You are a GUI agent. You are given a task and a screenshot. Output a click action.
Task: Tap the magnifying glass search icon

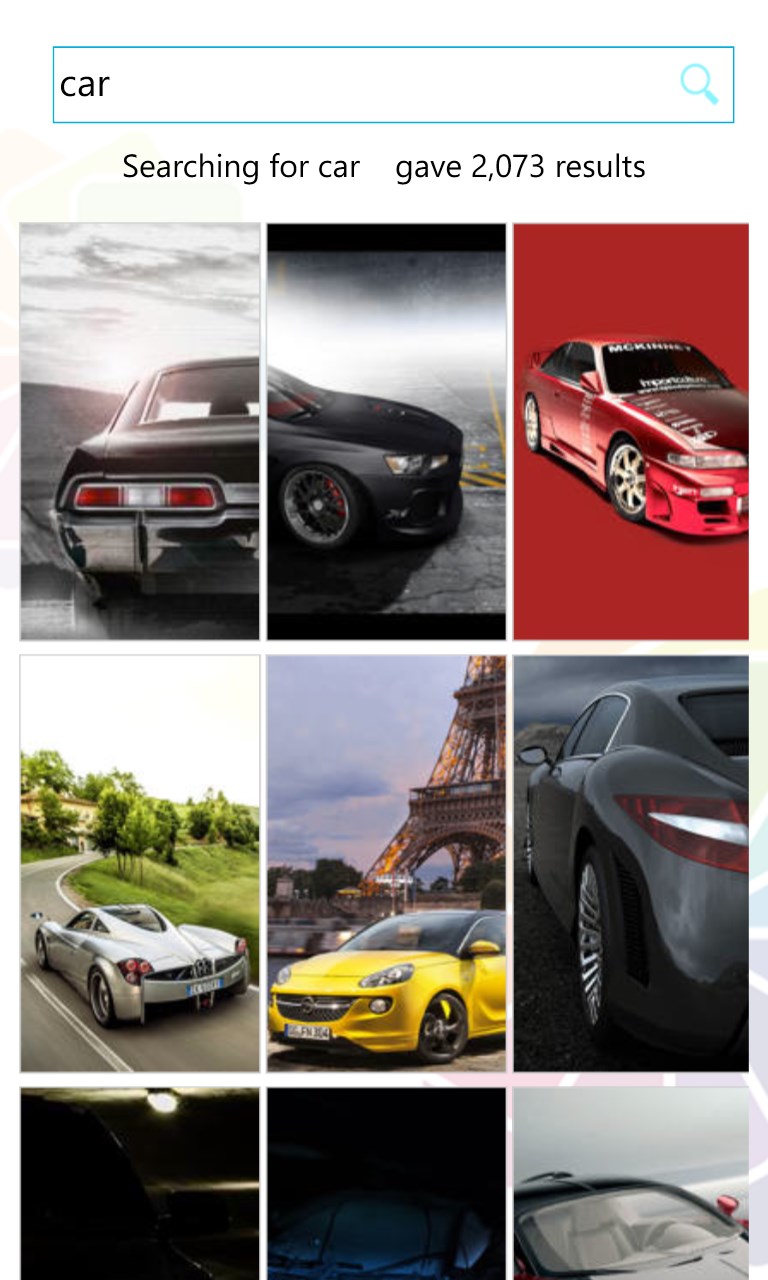699,85
